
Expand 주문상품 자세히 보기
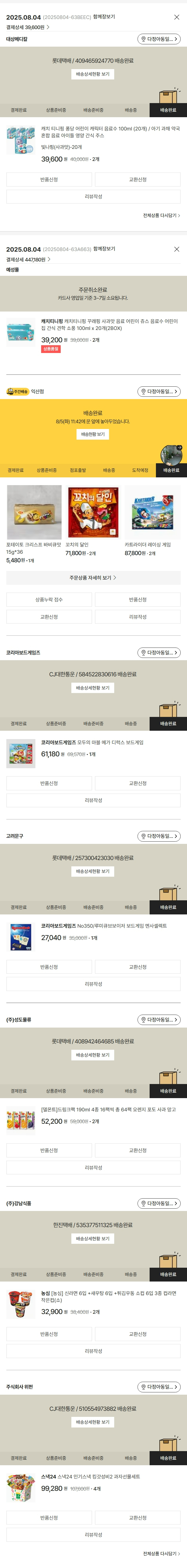[x=93, y=578]
